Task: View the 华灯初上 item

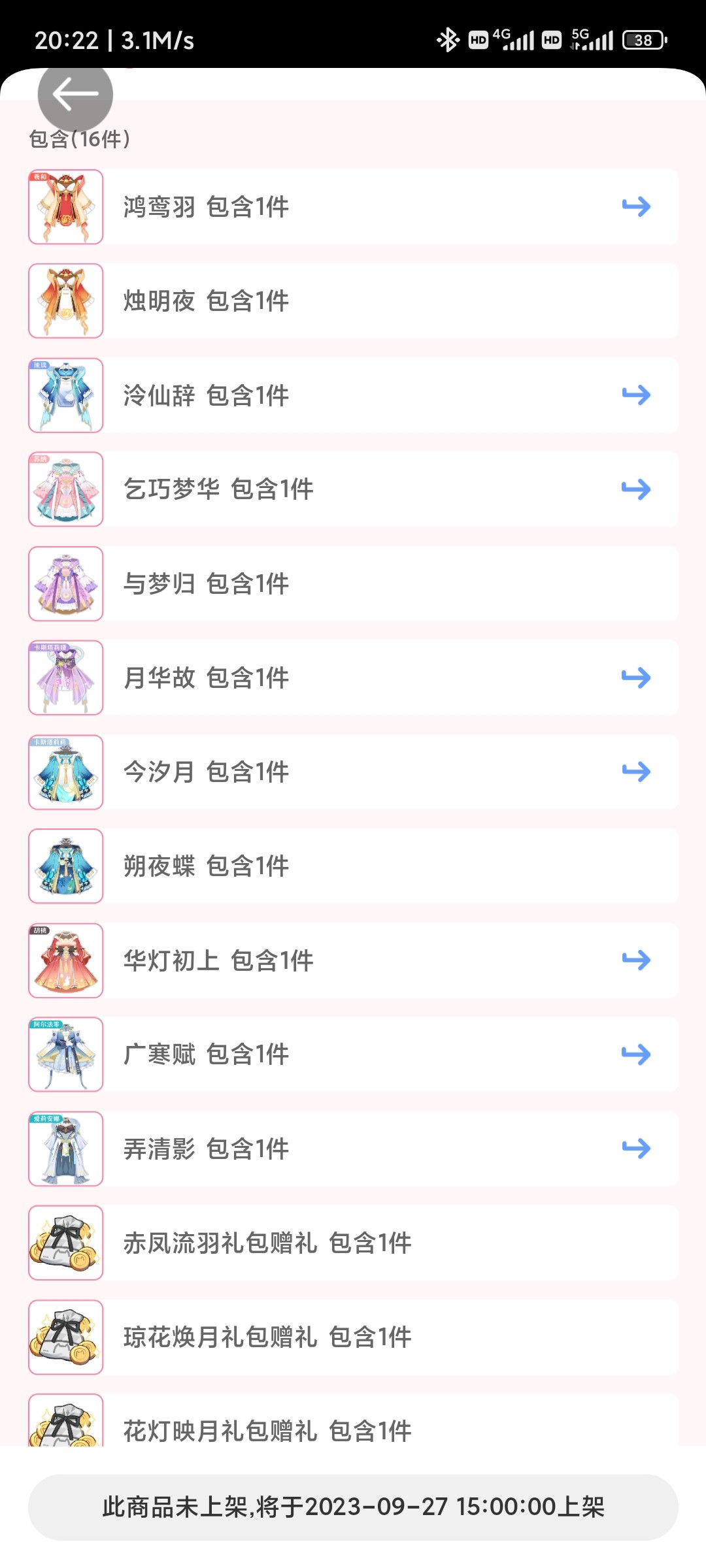Action: (353, 960)
